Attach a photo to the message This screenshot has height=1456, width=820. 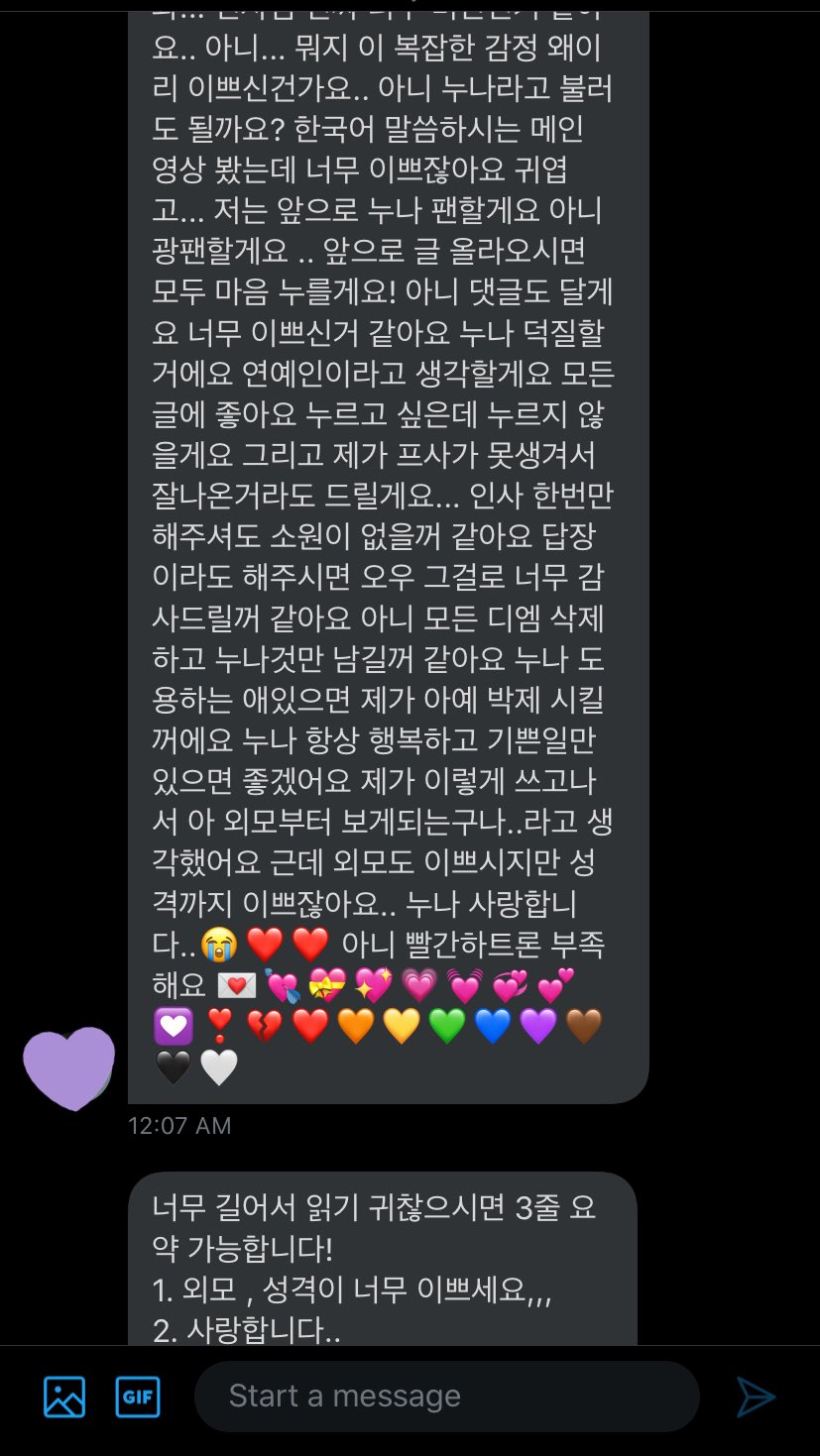click(64, 1397)
